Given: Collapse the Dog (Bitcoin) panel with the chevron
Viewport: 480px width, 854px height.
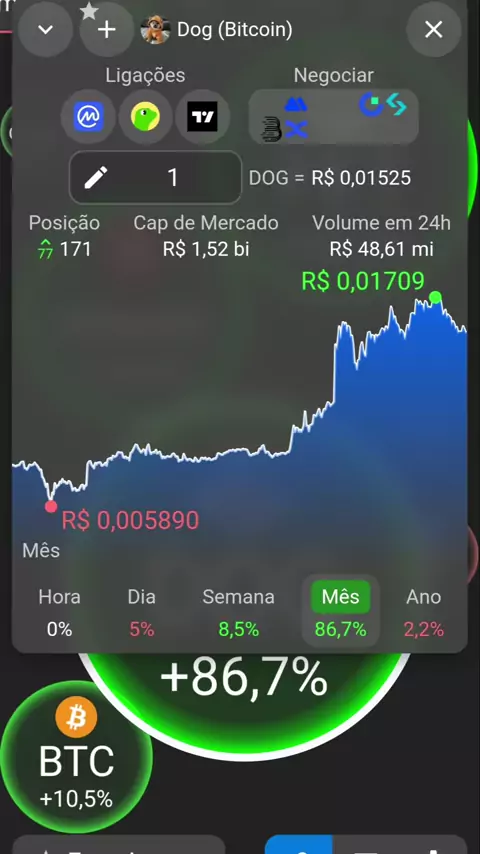Looking at the screenshot, I should coord(45,29).
